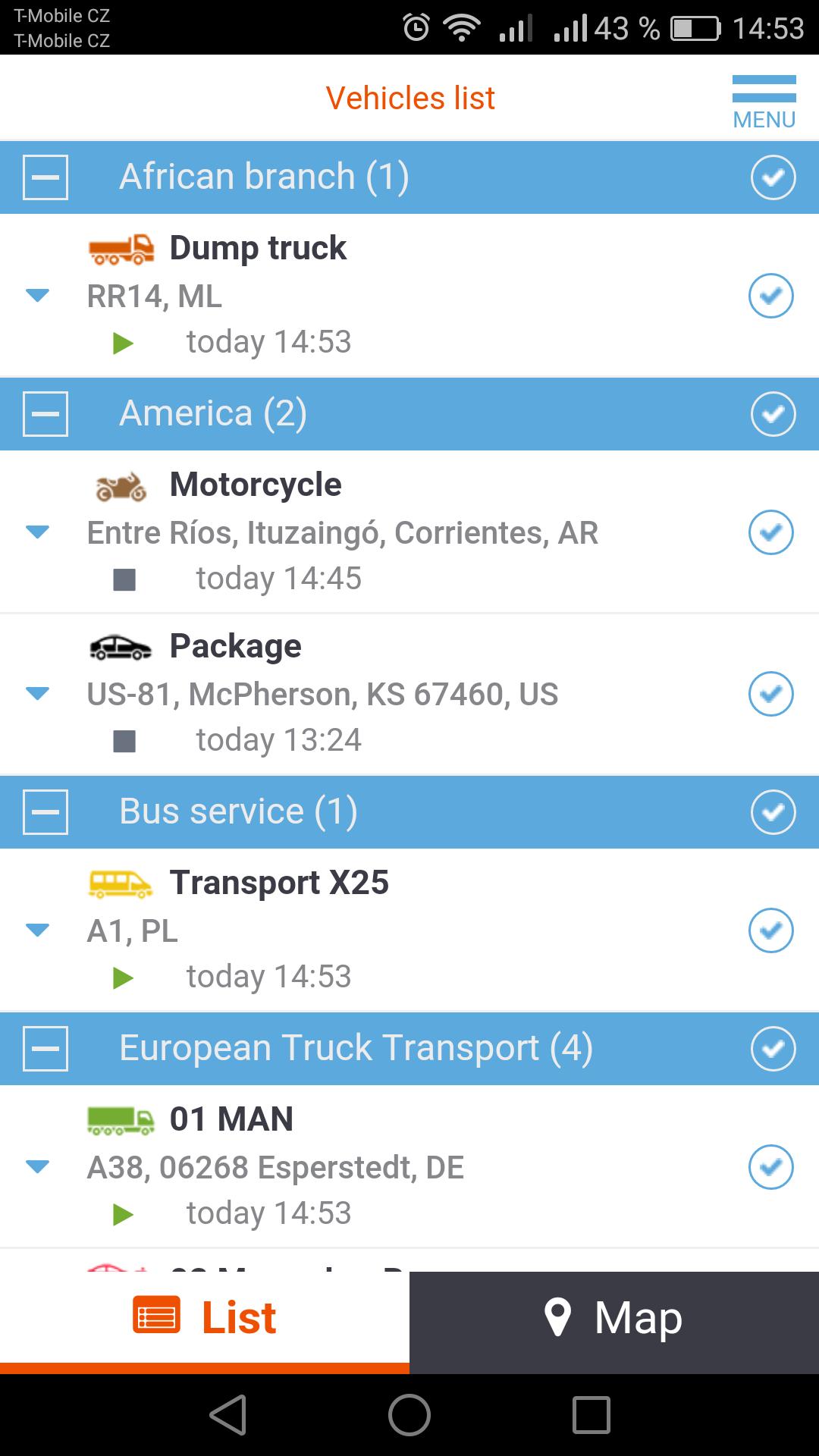Uncheck the Package checkmark
Image resolution: width=819 pixels, height=1456 pixels.
click(x=771, y=694)
